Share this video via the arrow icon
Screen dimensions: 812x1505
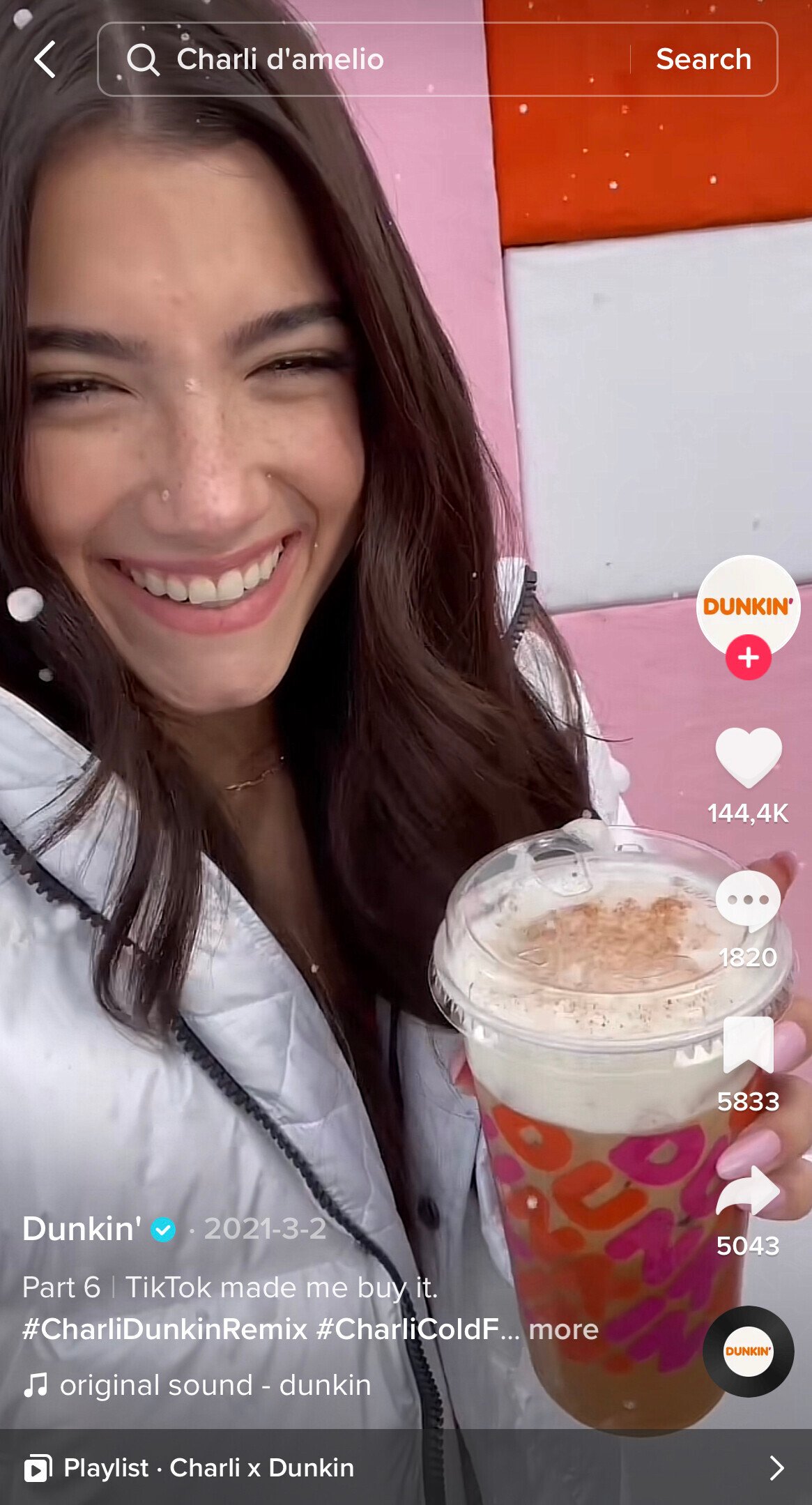tap(748, 1191)
